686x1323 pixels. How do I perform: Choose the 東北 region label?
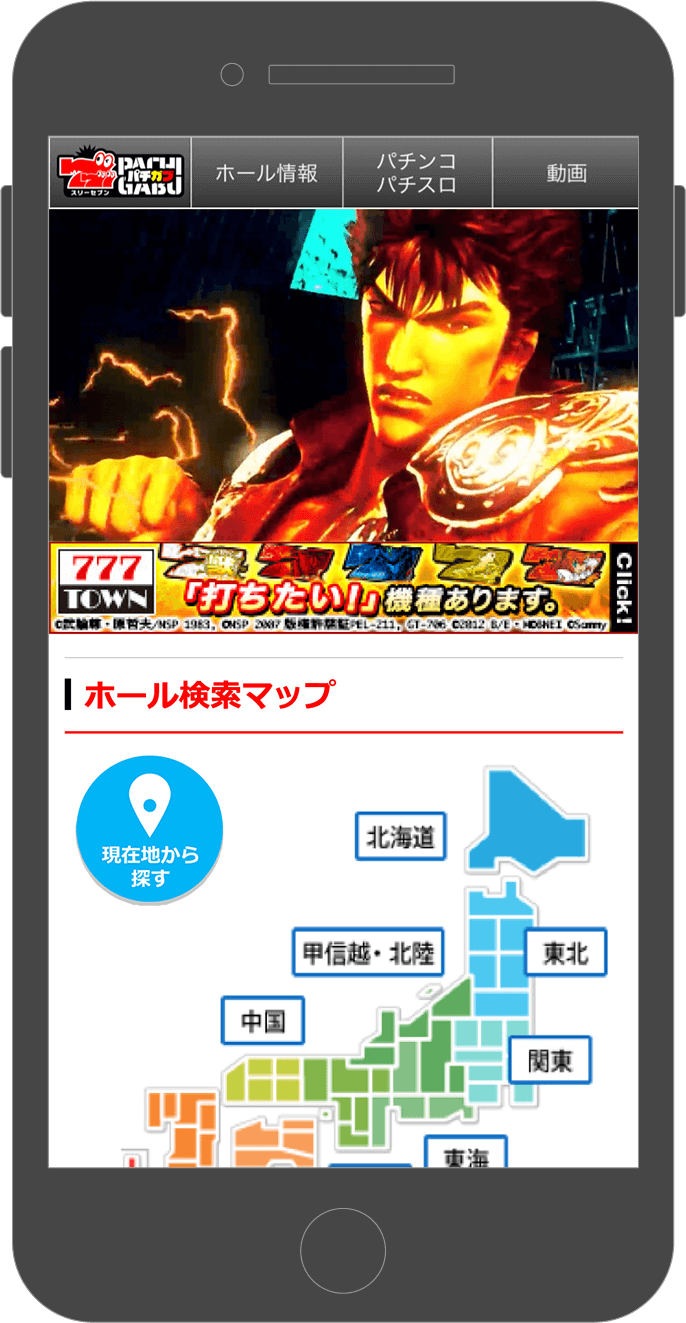tap(566, 953)
